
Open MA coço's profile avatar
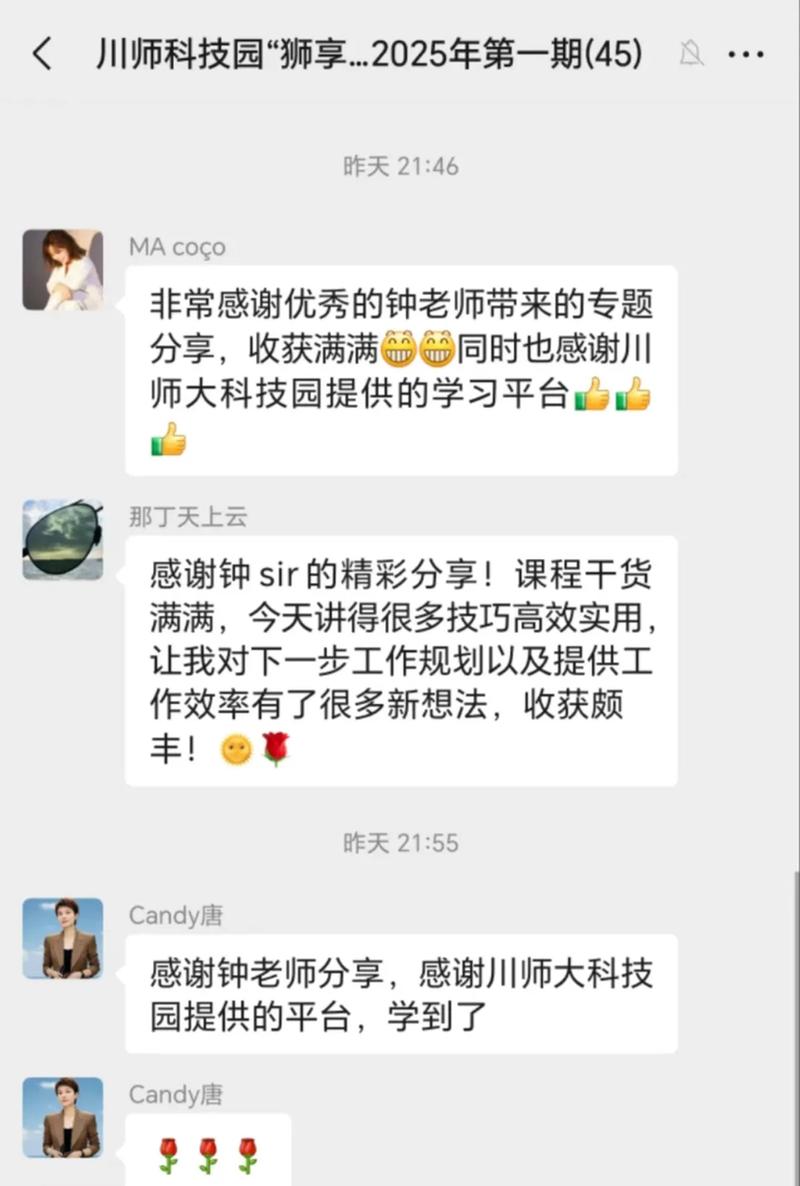click(63, 270)
